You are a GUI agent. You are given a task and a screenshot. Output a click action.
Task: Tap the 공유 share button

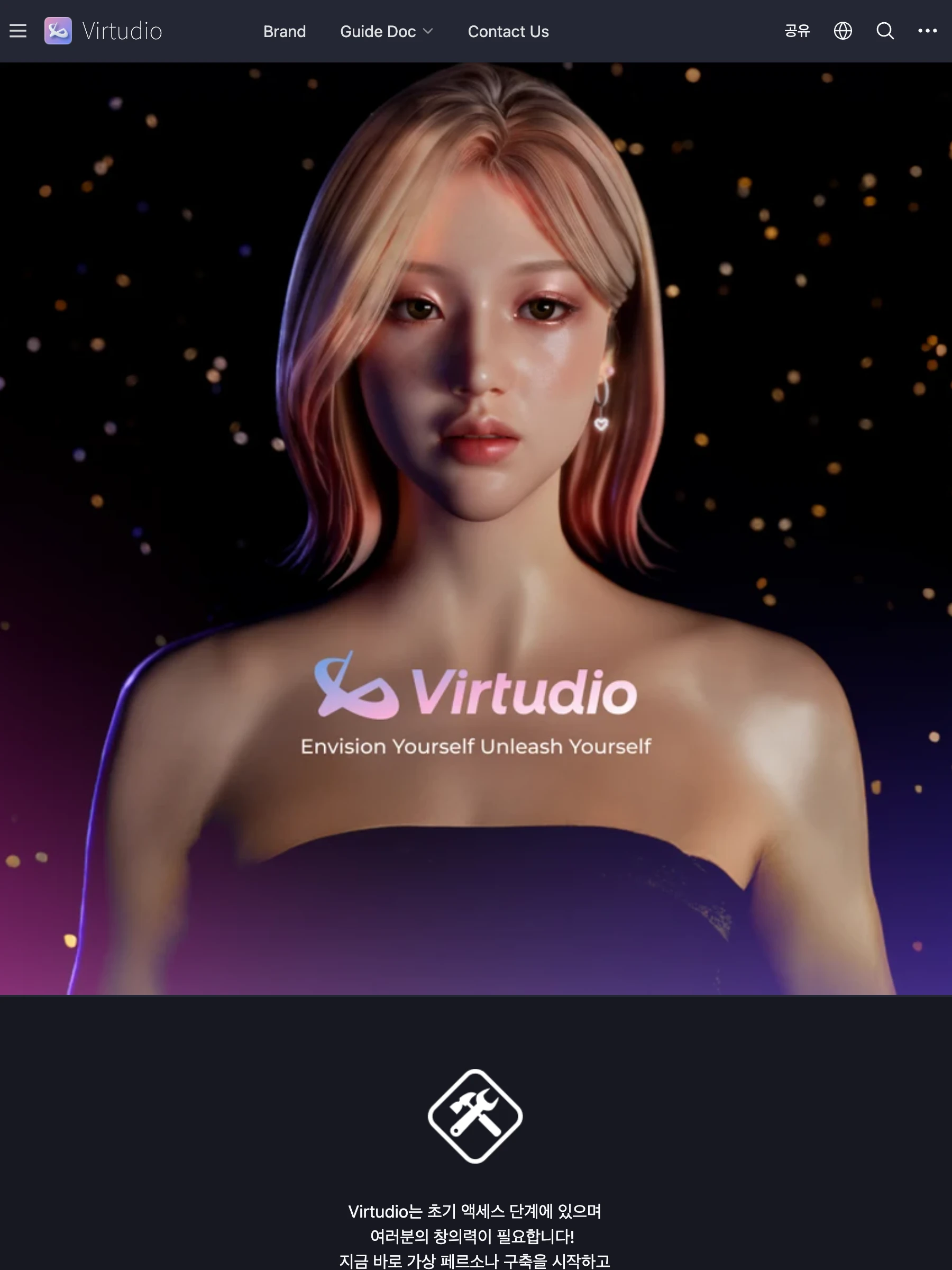click(x=797, y=31)
